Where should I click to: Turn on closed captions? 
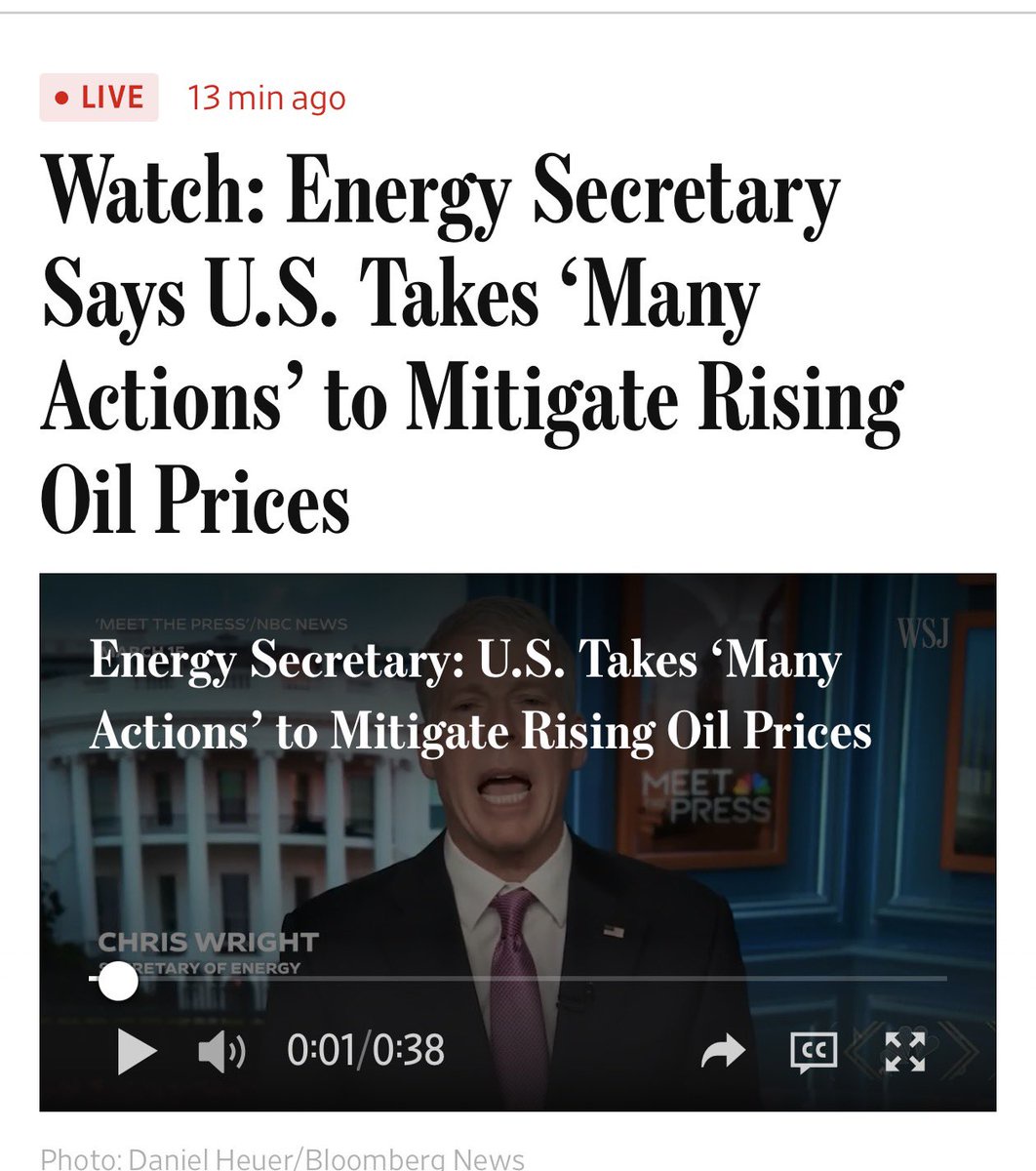813,1051
